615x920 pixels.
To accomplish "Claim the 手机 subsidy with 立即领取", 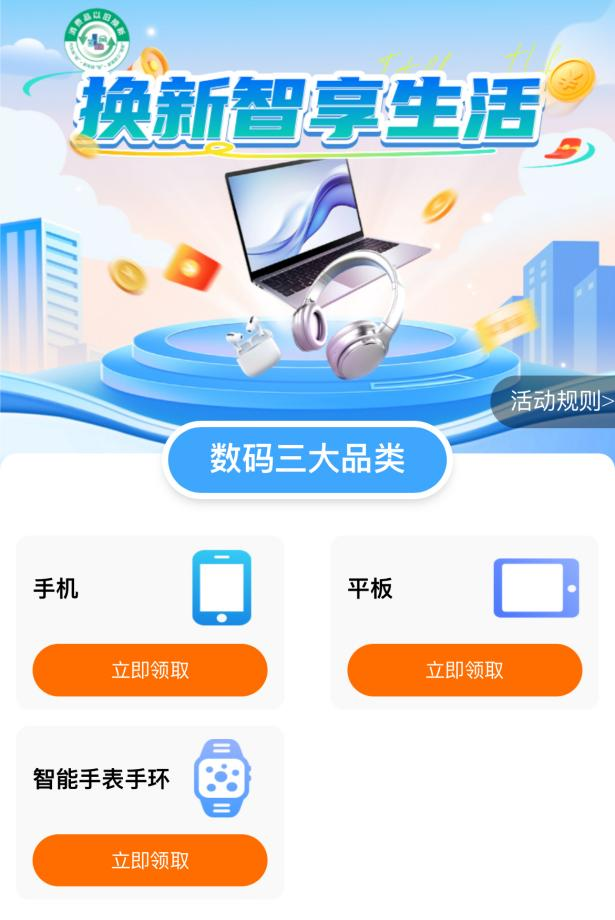I will (x=150, y=670).
